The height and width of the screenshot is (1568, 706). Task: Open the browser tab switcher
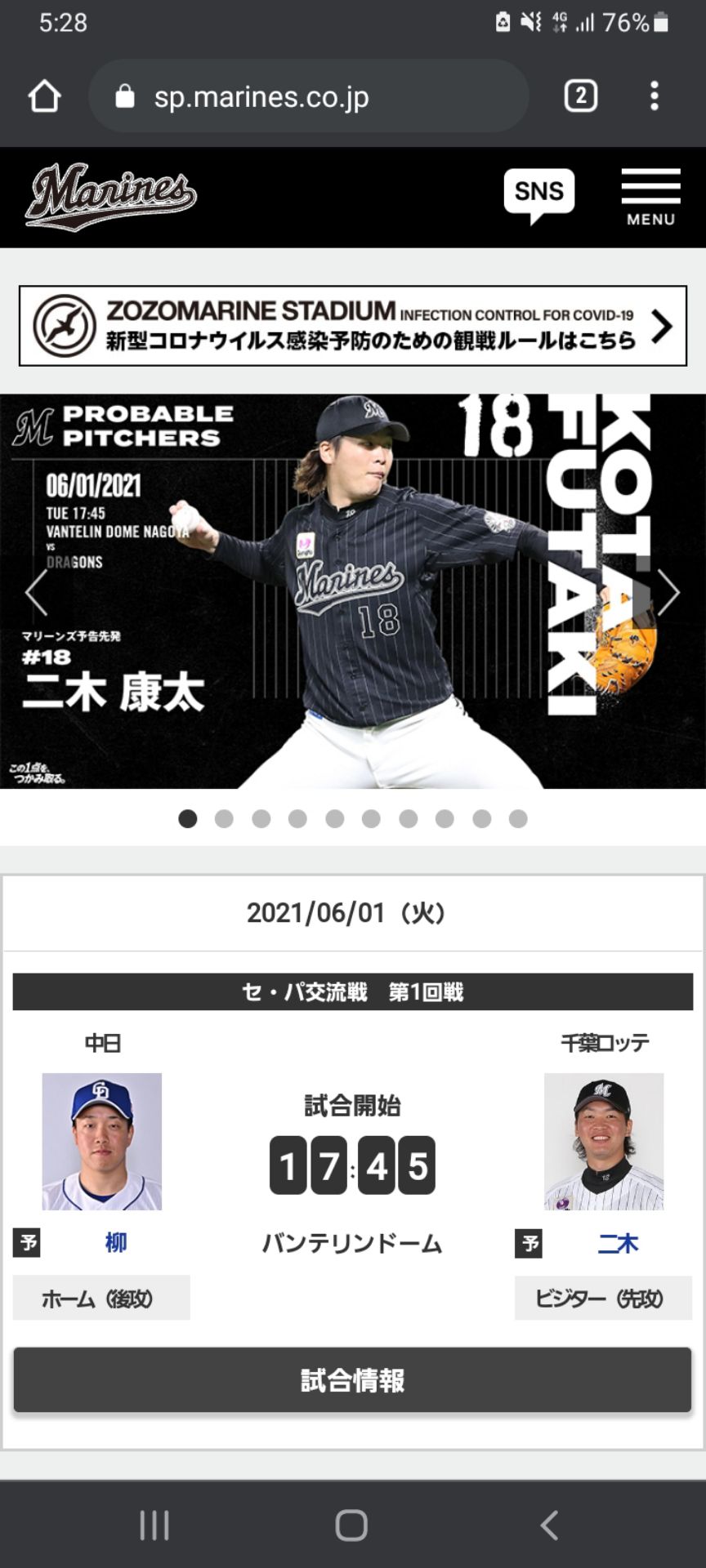[x=580, y=96]
